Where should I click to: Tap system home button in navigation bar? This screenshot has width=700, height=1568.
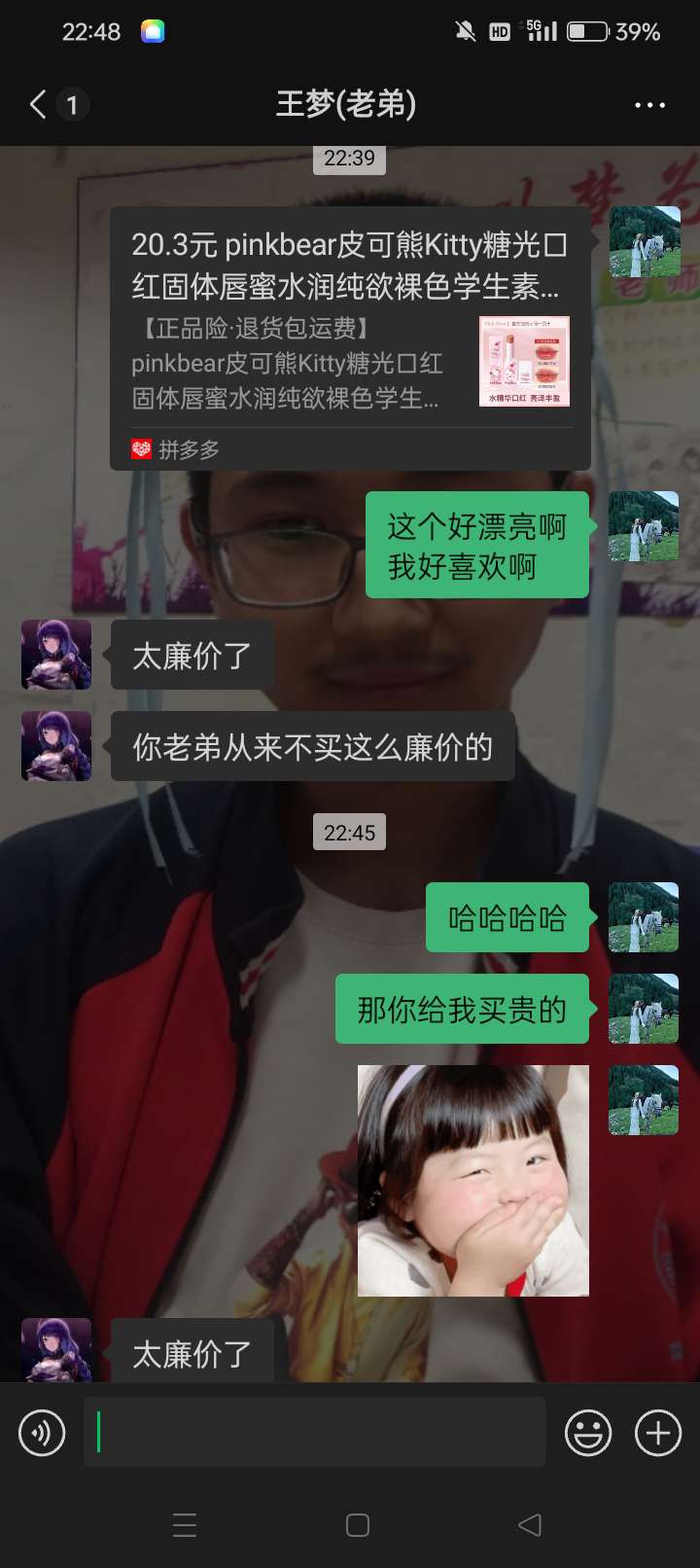pyautogui.click(x=358, y=1524)
